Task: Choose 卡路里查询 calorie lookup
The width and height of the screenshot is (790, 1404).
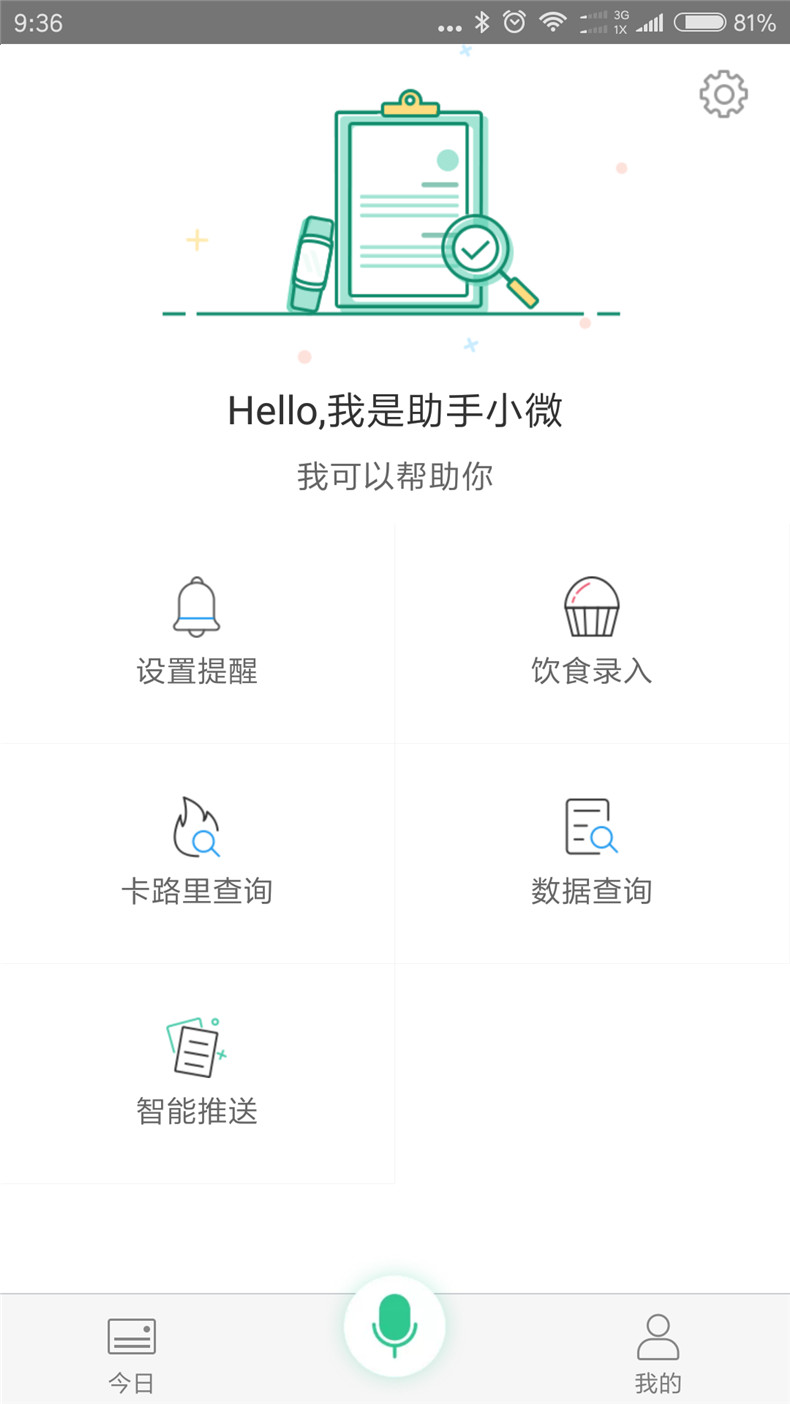Action: point(197,852)
